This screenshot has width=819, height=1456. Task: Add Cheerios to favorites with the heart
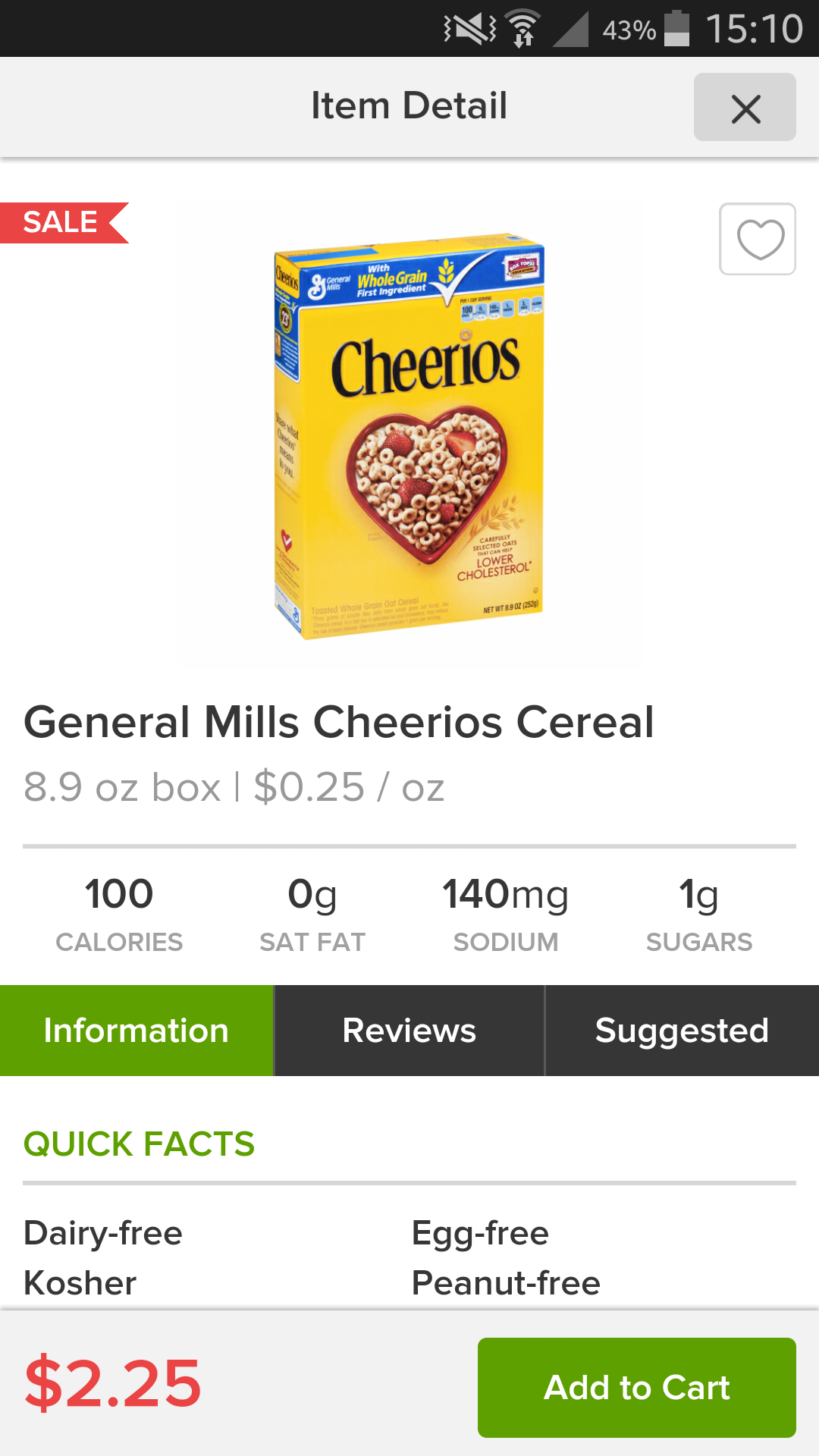coord(758,239)
